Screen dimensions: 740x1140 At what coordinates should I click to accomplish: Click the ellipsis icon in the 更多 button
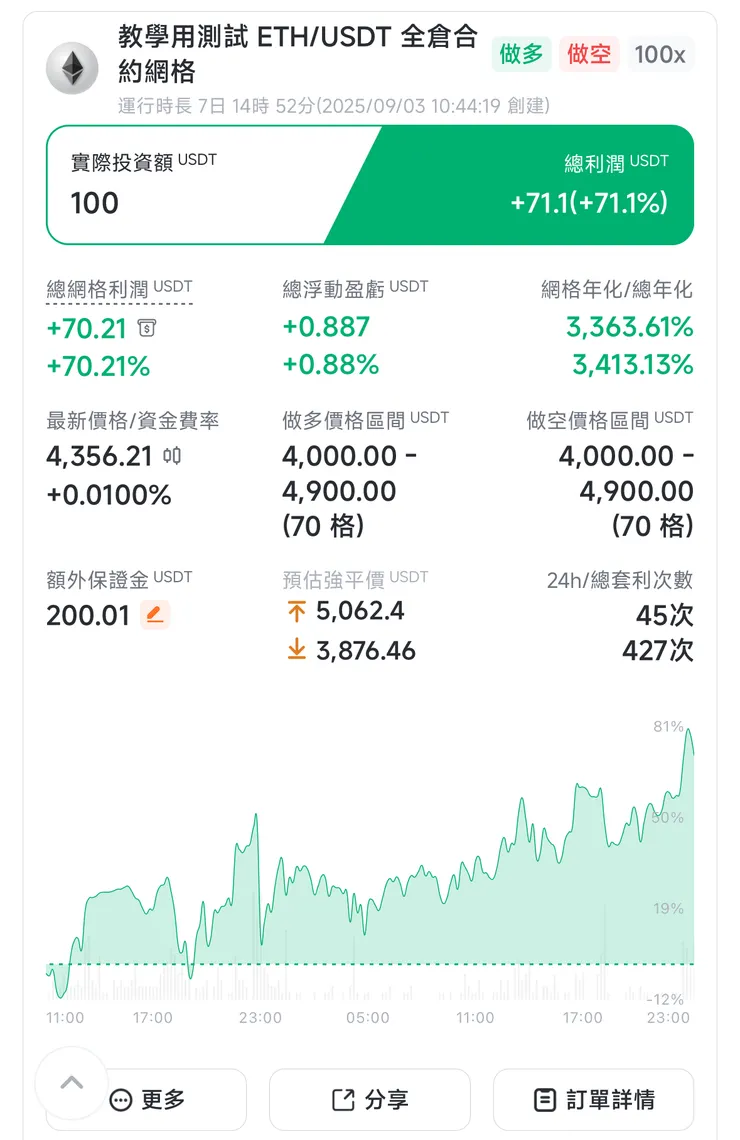pos(121,1098)
